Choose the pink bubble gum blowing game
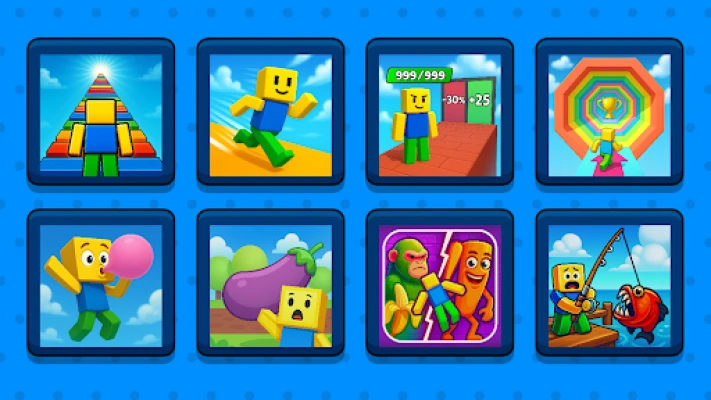 click(x=100, y=283)
